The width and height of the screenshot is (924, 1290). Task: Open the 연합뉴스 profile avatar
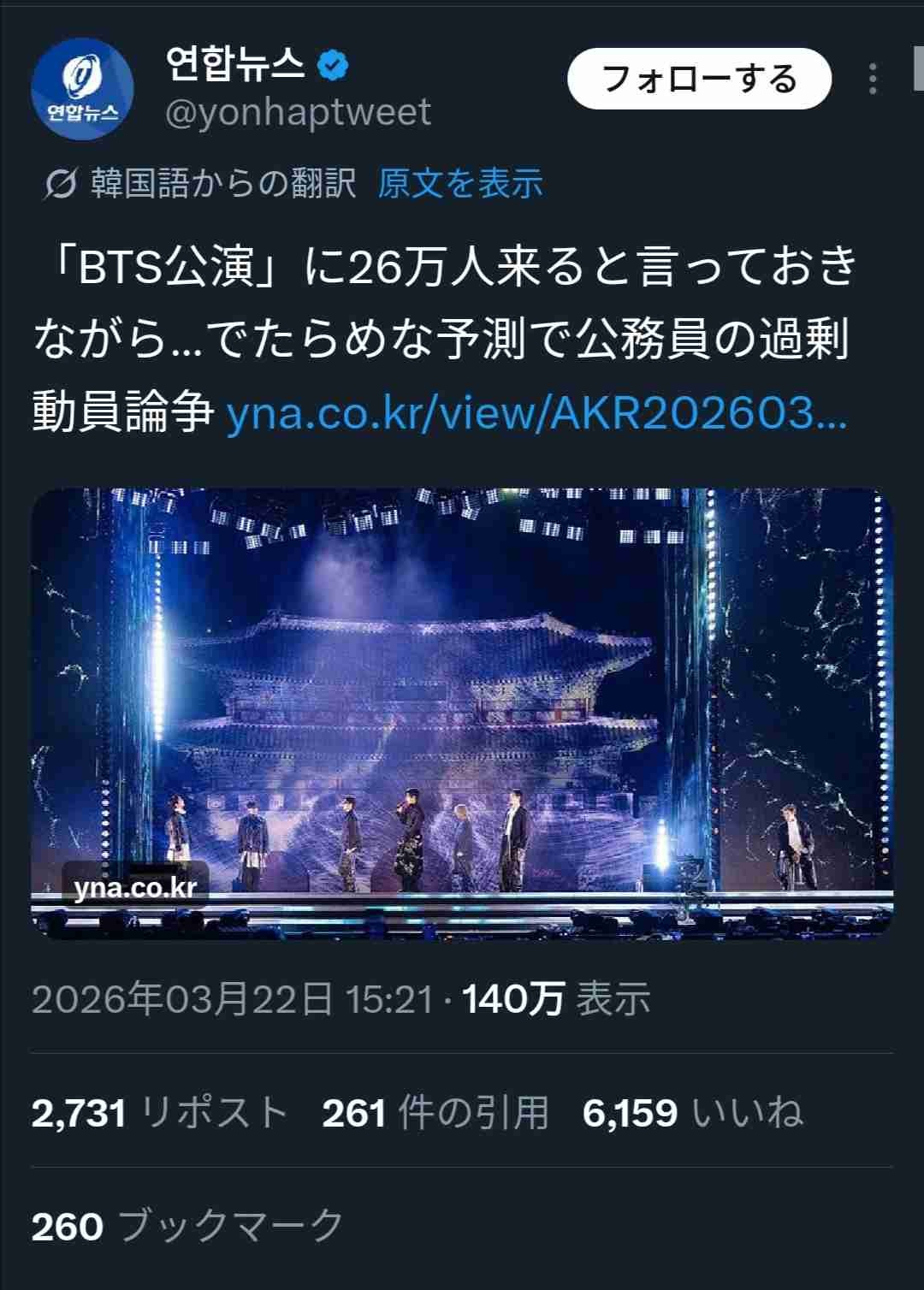tap(82, 89)
